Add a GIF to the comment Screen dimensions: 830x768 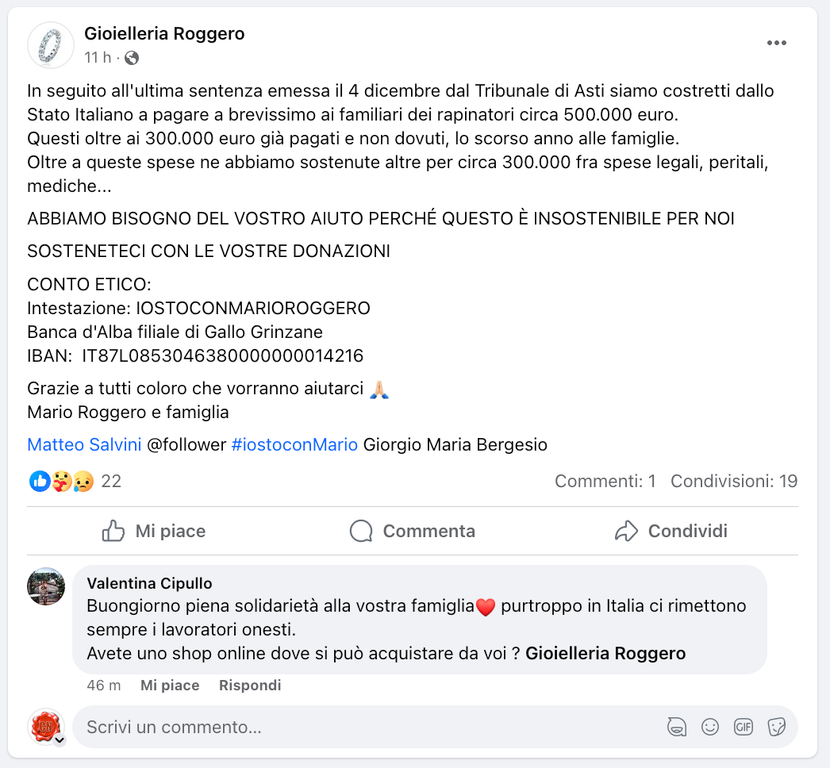tap(743, 727)
